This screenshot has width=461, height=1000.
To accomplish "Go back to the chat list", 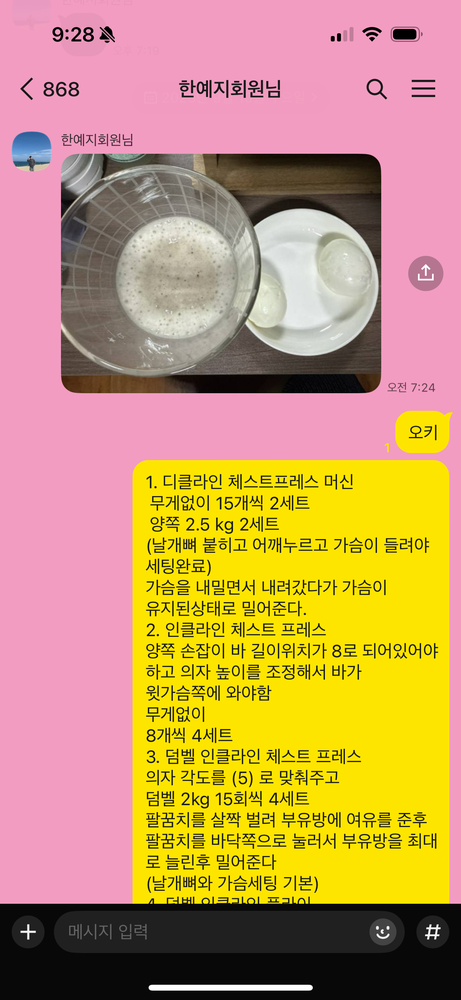I will 50,89.
